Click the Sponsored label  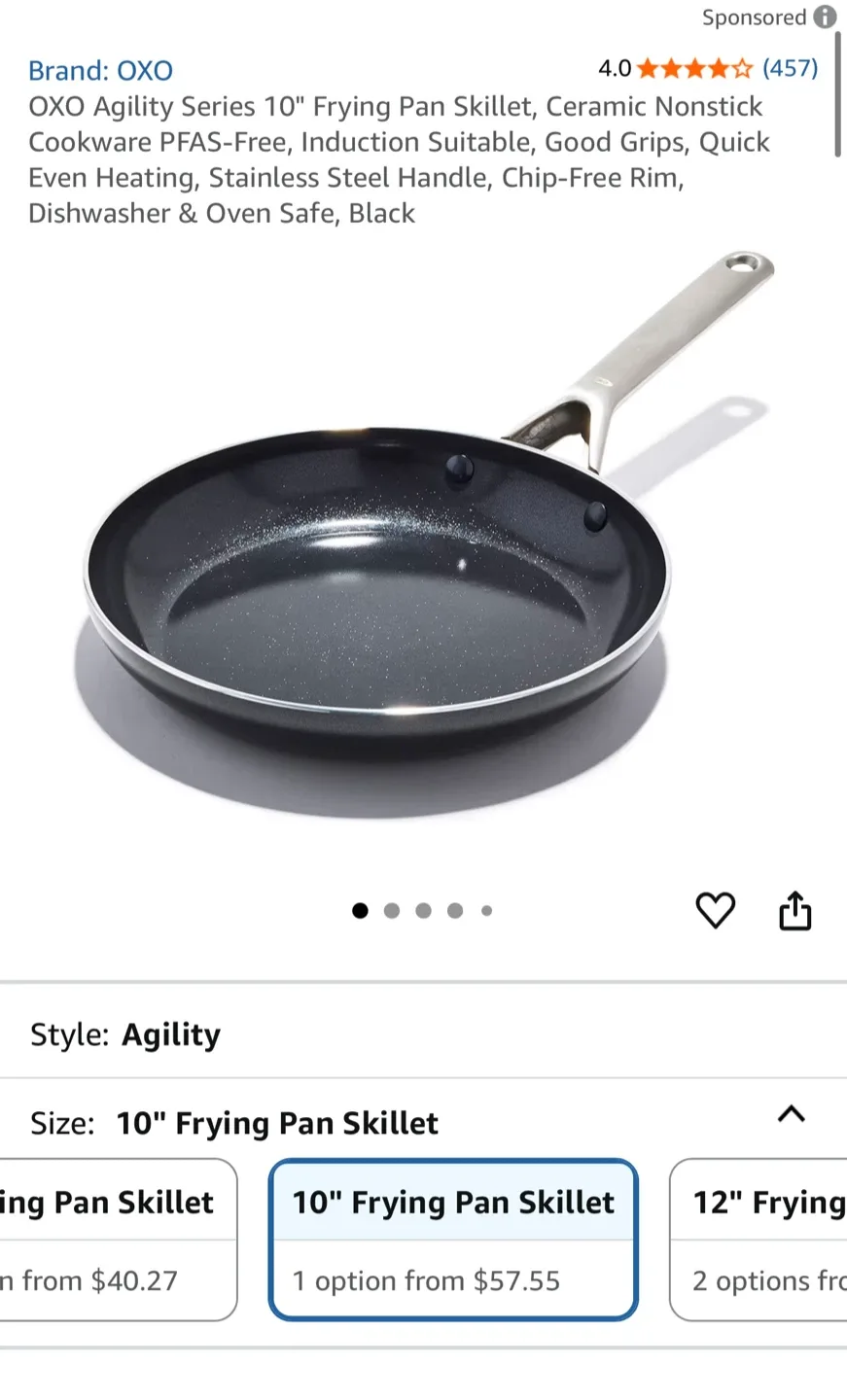754,17
